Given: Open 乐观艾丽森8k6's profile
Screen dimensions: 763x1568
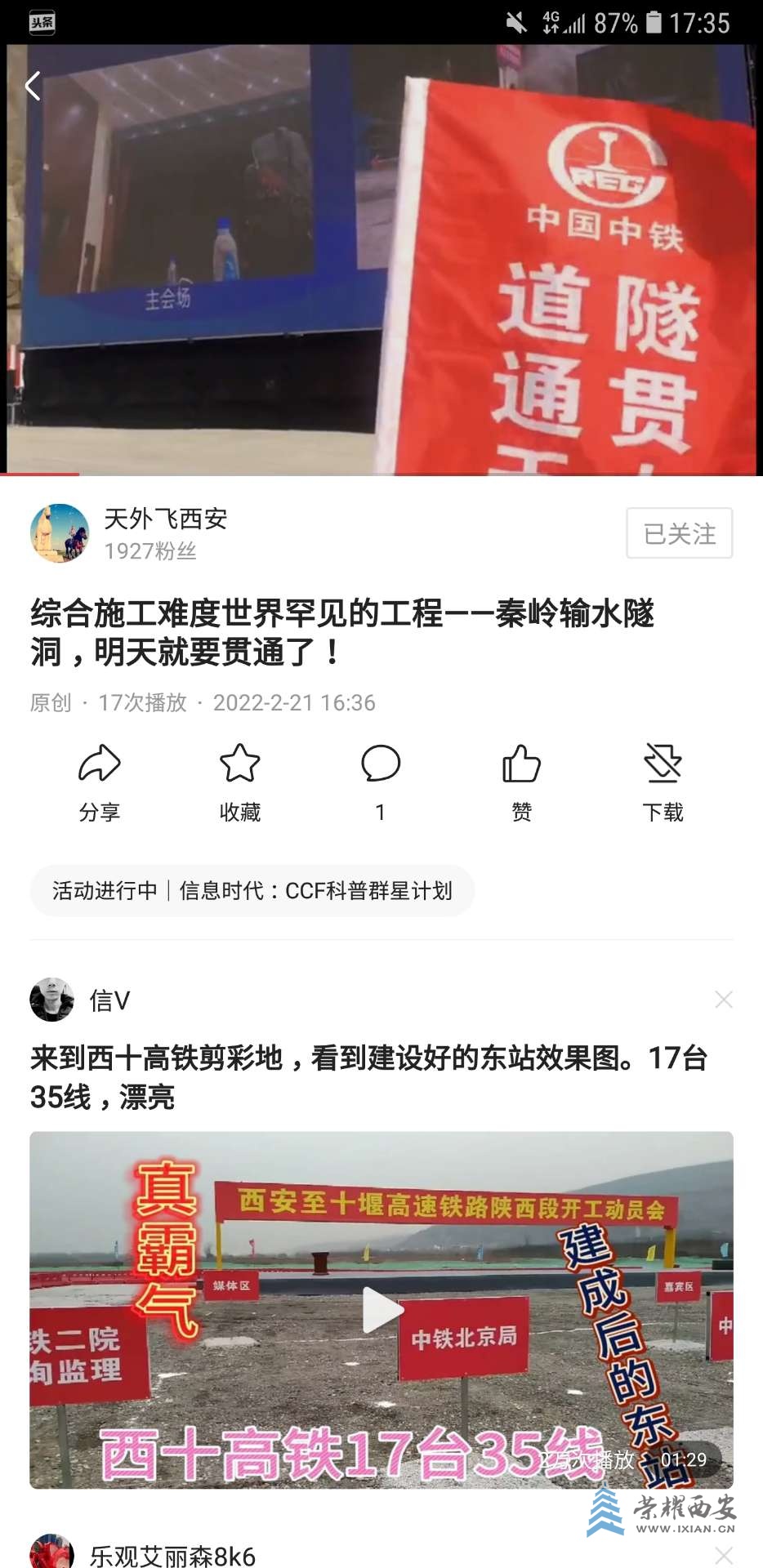Looking at the screenshot, I should [x=51, y=1553].
